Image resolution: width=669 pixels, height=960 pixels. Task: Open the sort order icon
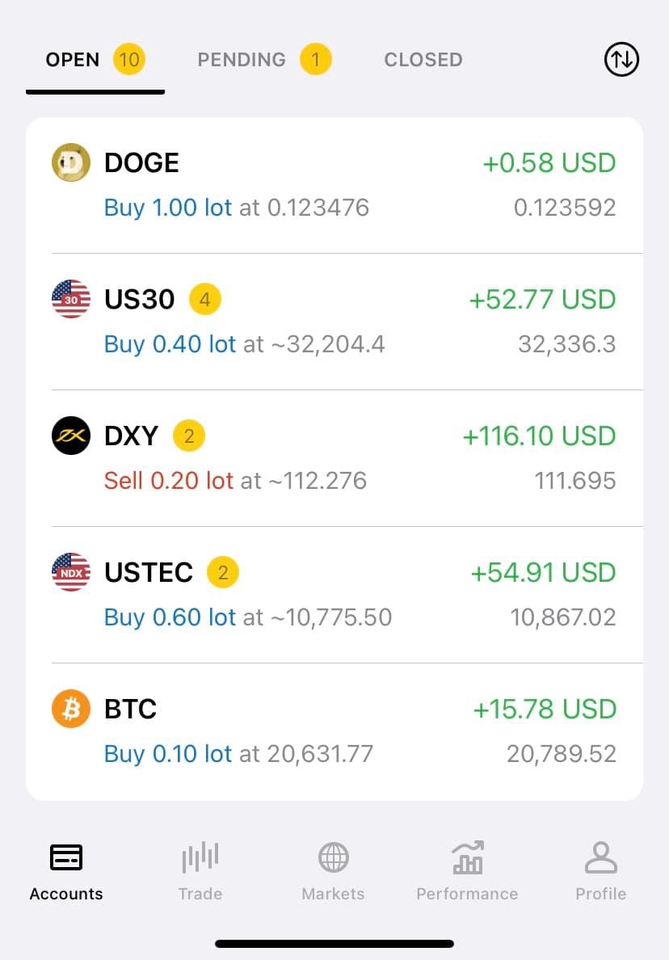[621, 60]
